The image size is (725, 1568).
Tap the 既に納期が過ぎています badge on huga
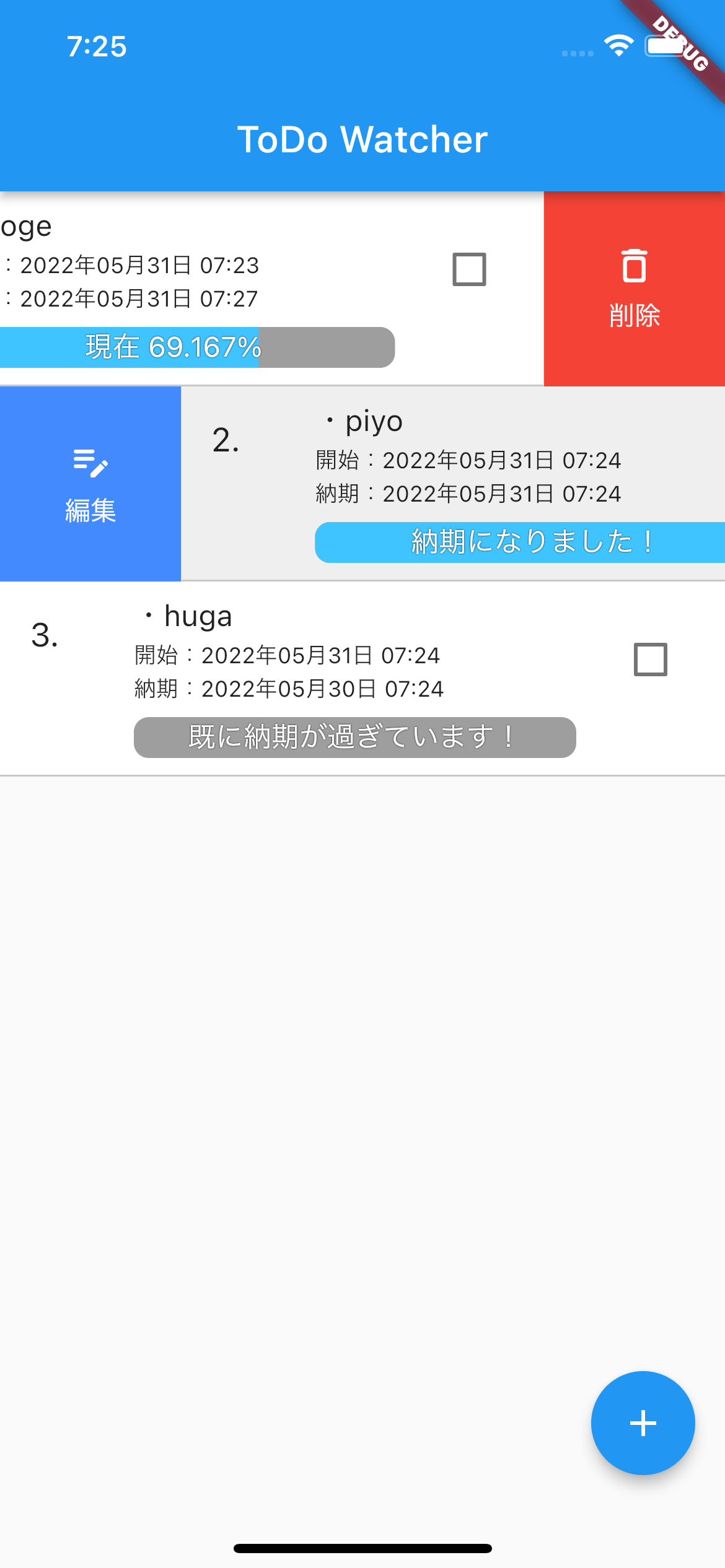click(354, 736)
